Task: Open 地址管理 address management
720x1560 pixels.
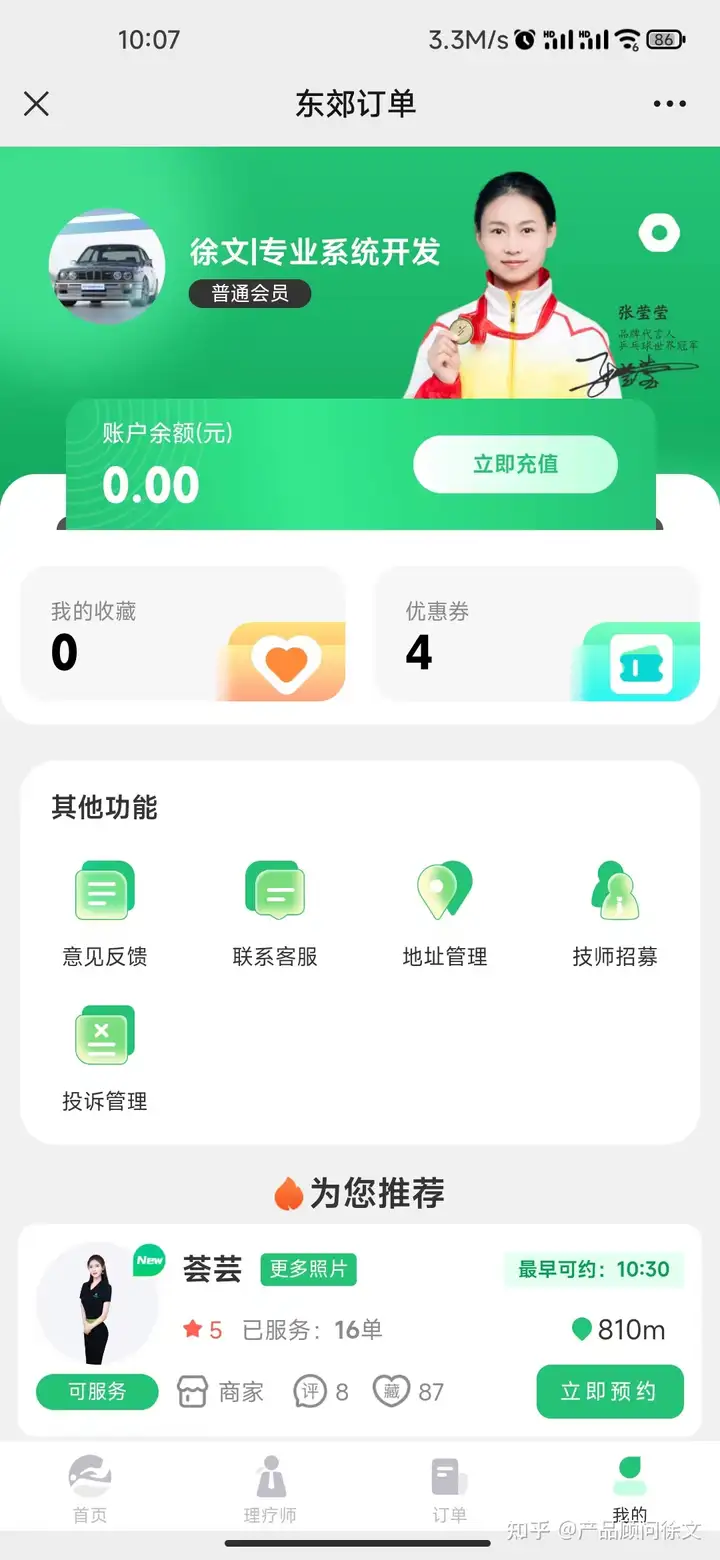Action: tap(445, 914)
